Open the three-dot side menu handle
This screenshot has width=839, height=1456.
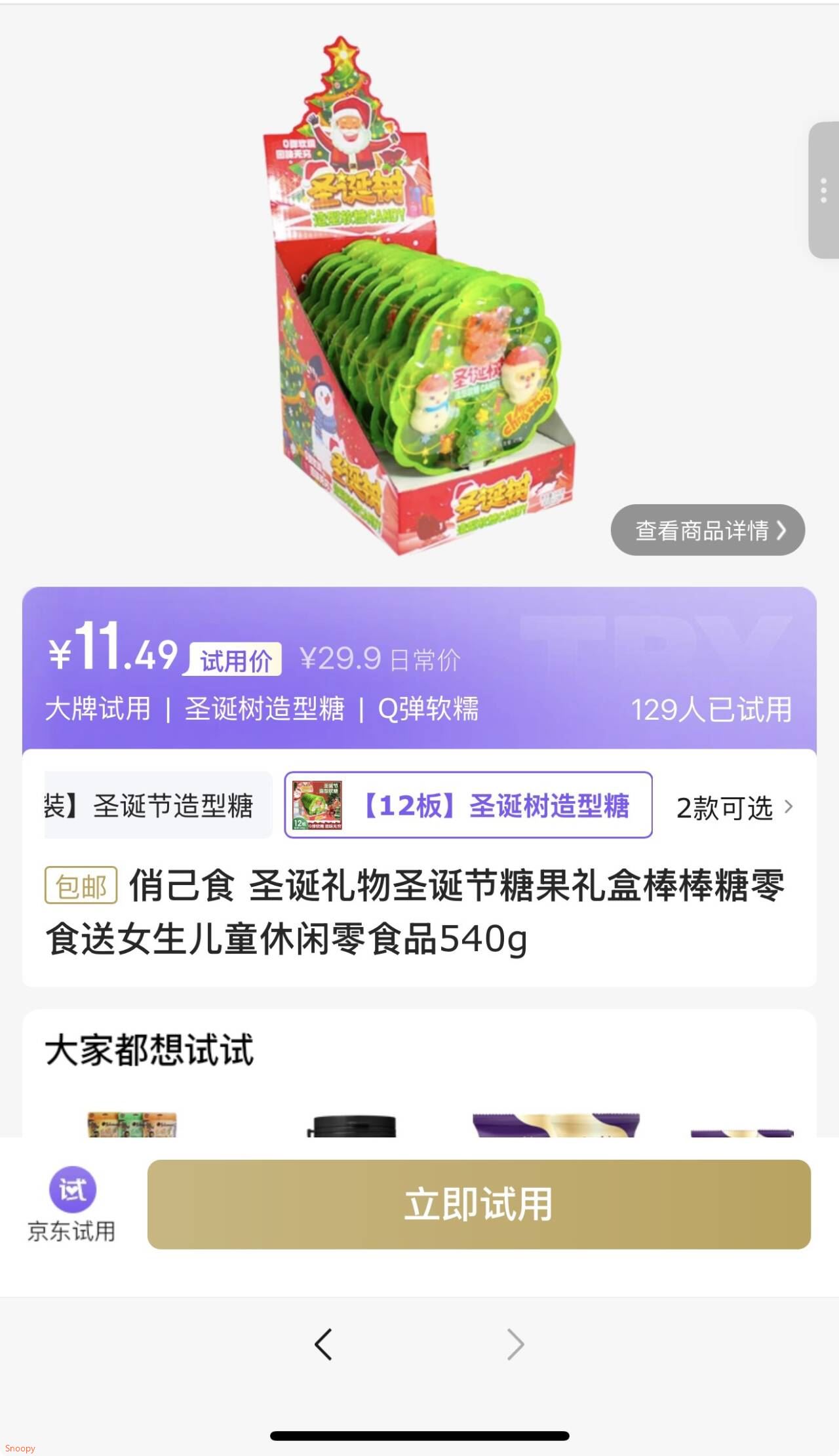pyautogui.click(x=823, y=190)
